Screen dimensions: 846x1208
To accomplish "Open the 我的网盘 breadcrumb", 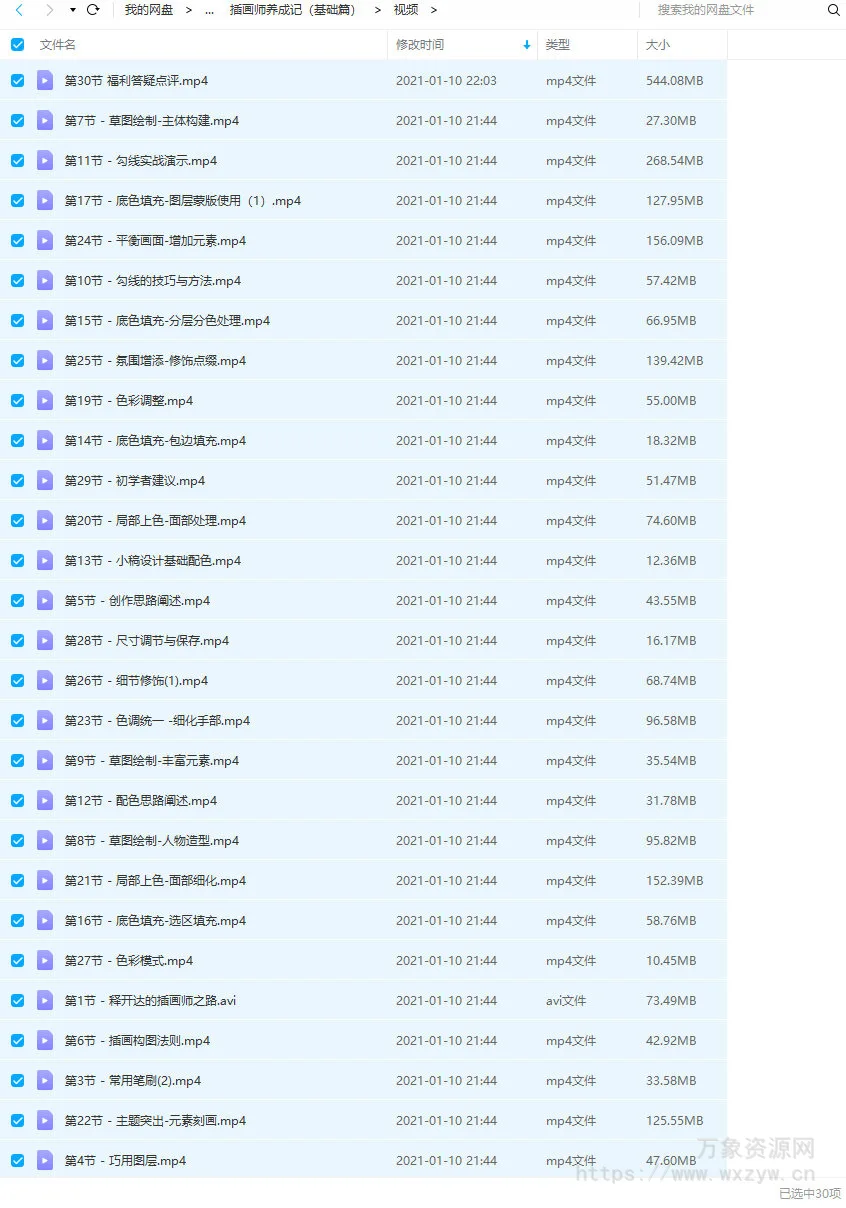I will click(148, 10).
